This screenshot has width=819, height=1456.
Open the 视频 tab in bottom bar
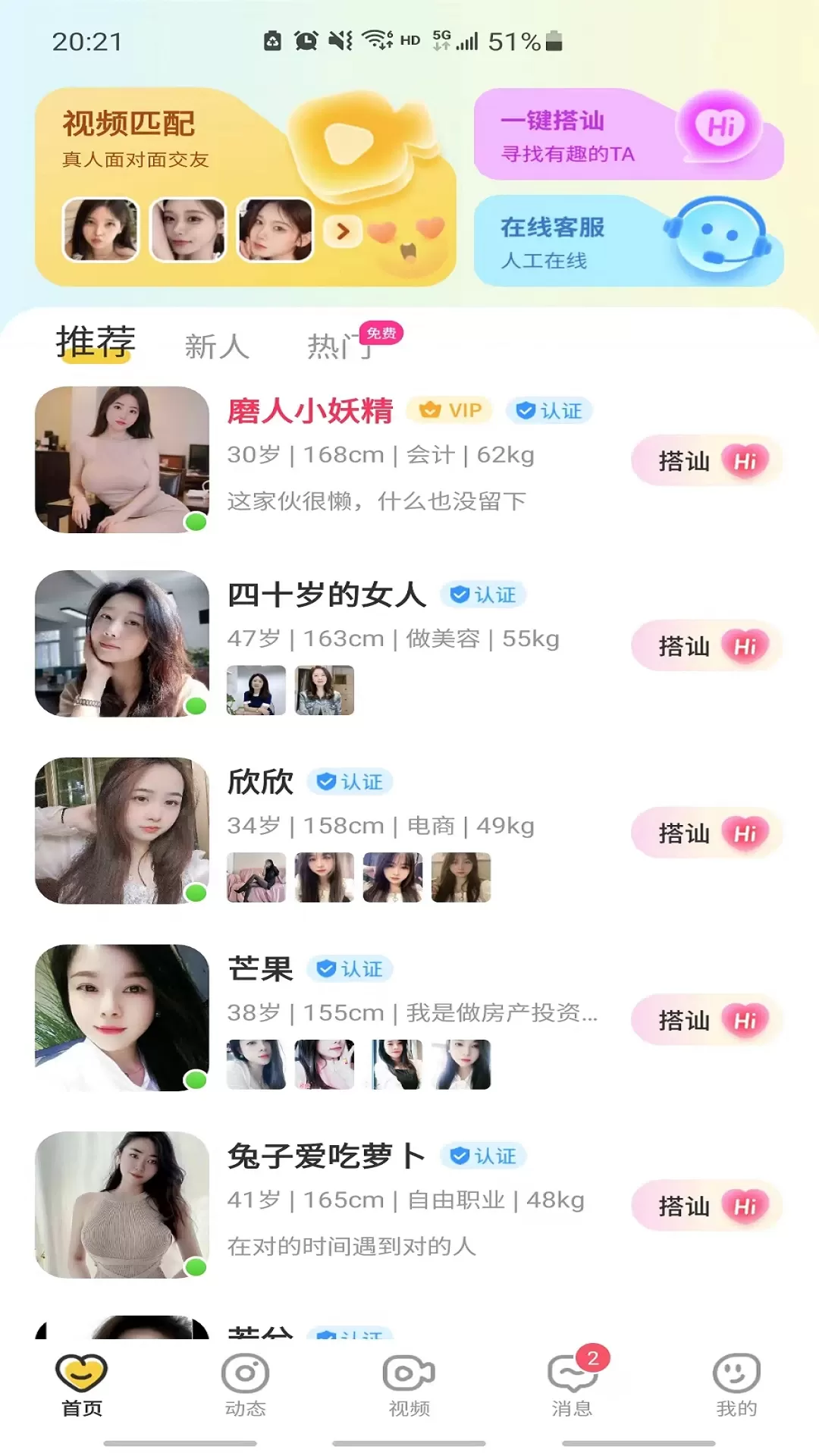pyautogui.click(x=409, y=1385)
